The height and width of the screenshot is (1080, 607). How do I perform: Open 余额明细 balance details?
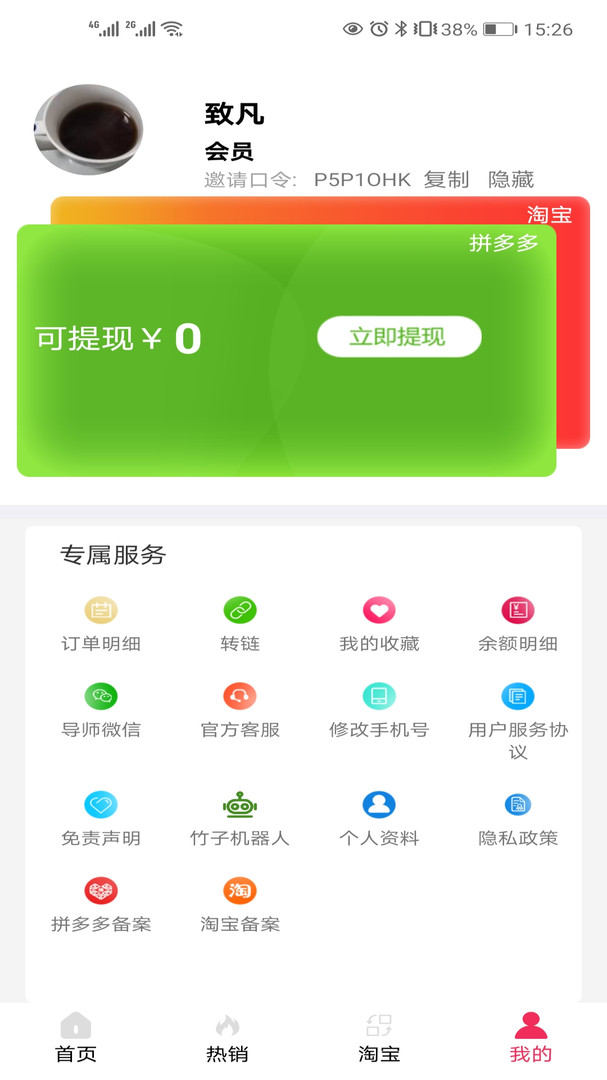(x=518, y=625)
